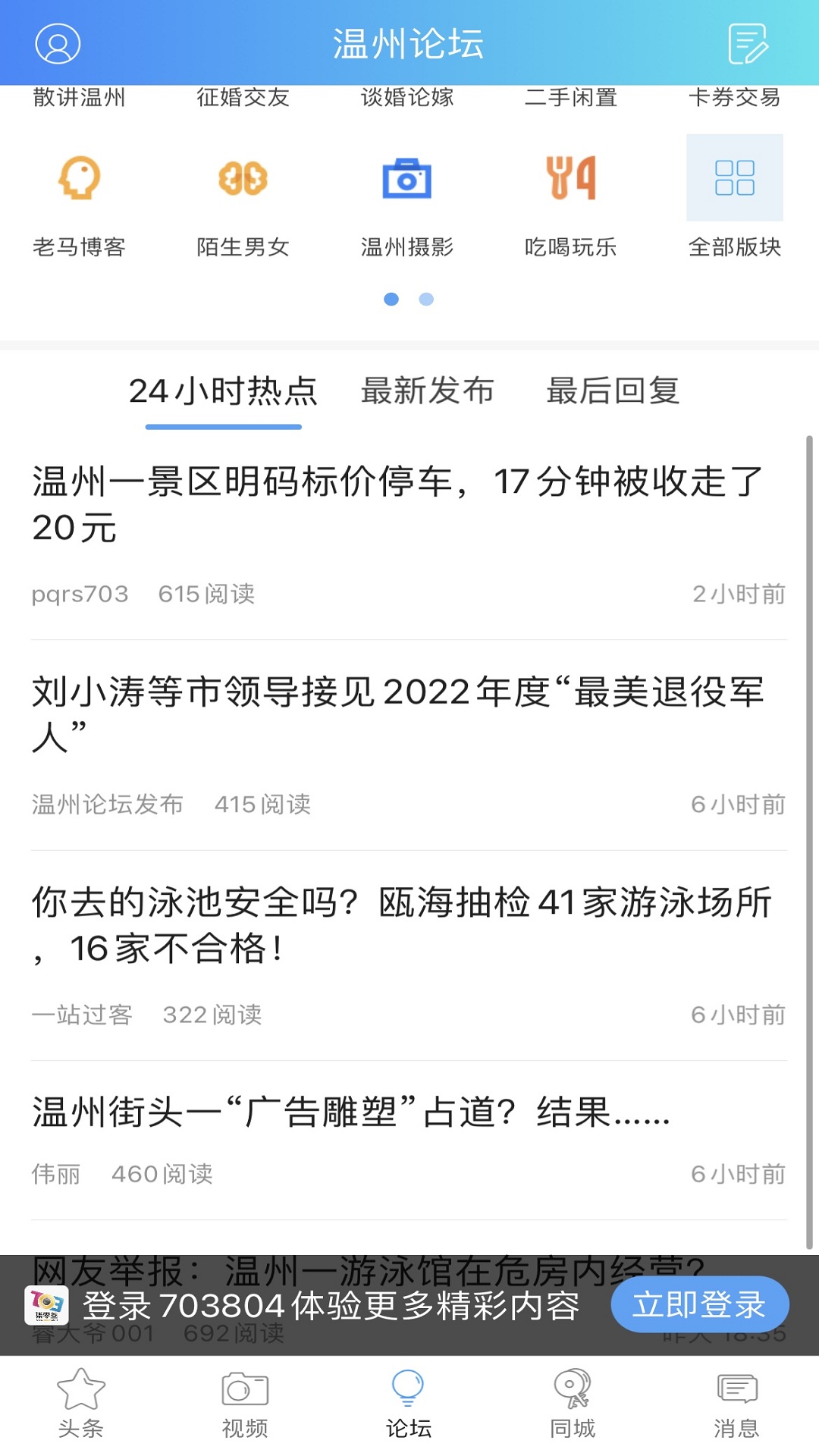
Task: Go to 视频 tab
Action: coord(244,1404)
